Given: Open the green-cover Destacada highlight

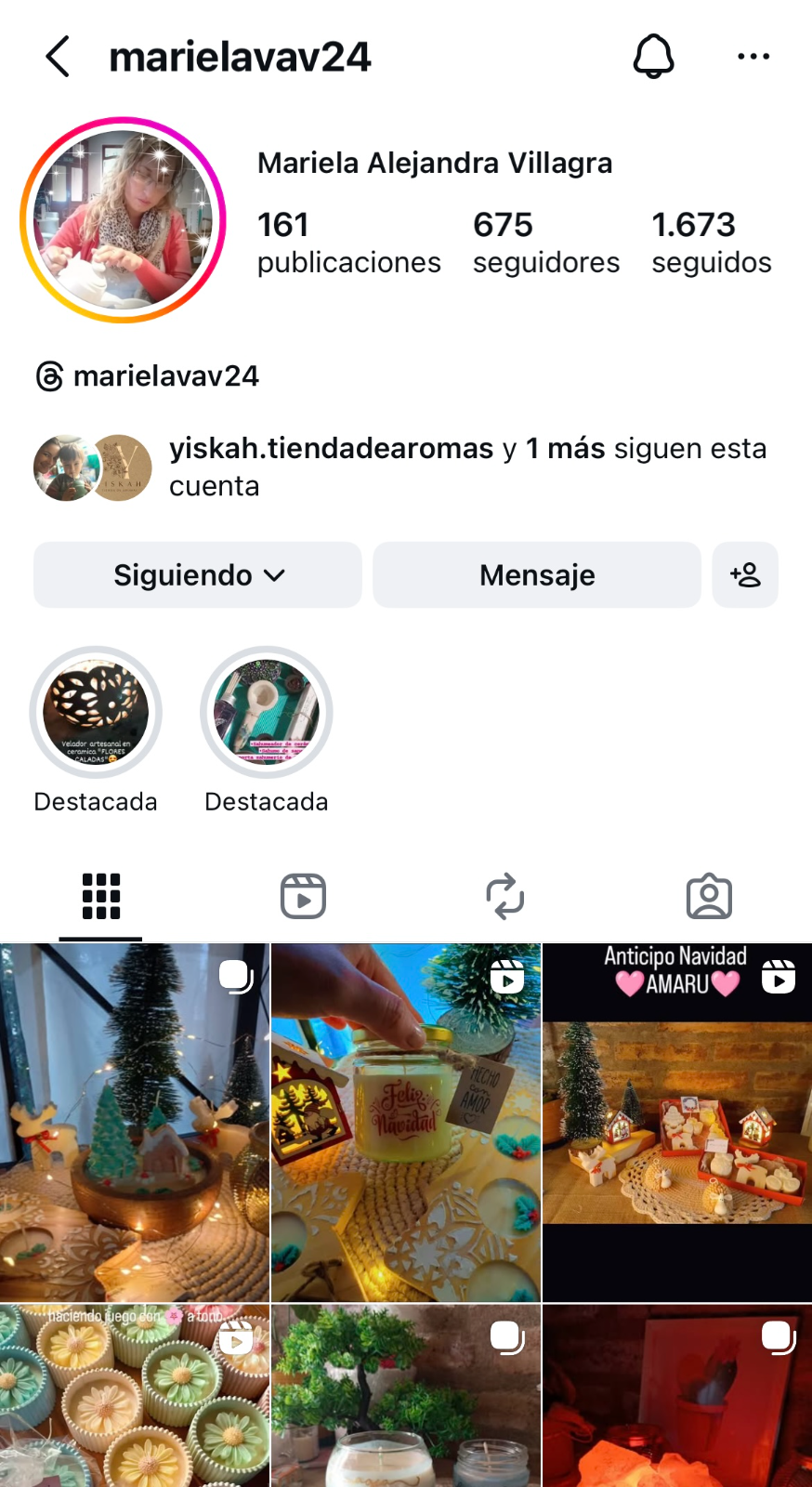Looking at the screenshot, I should tap(267, 713).
